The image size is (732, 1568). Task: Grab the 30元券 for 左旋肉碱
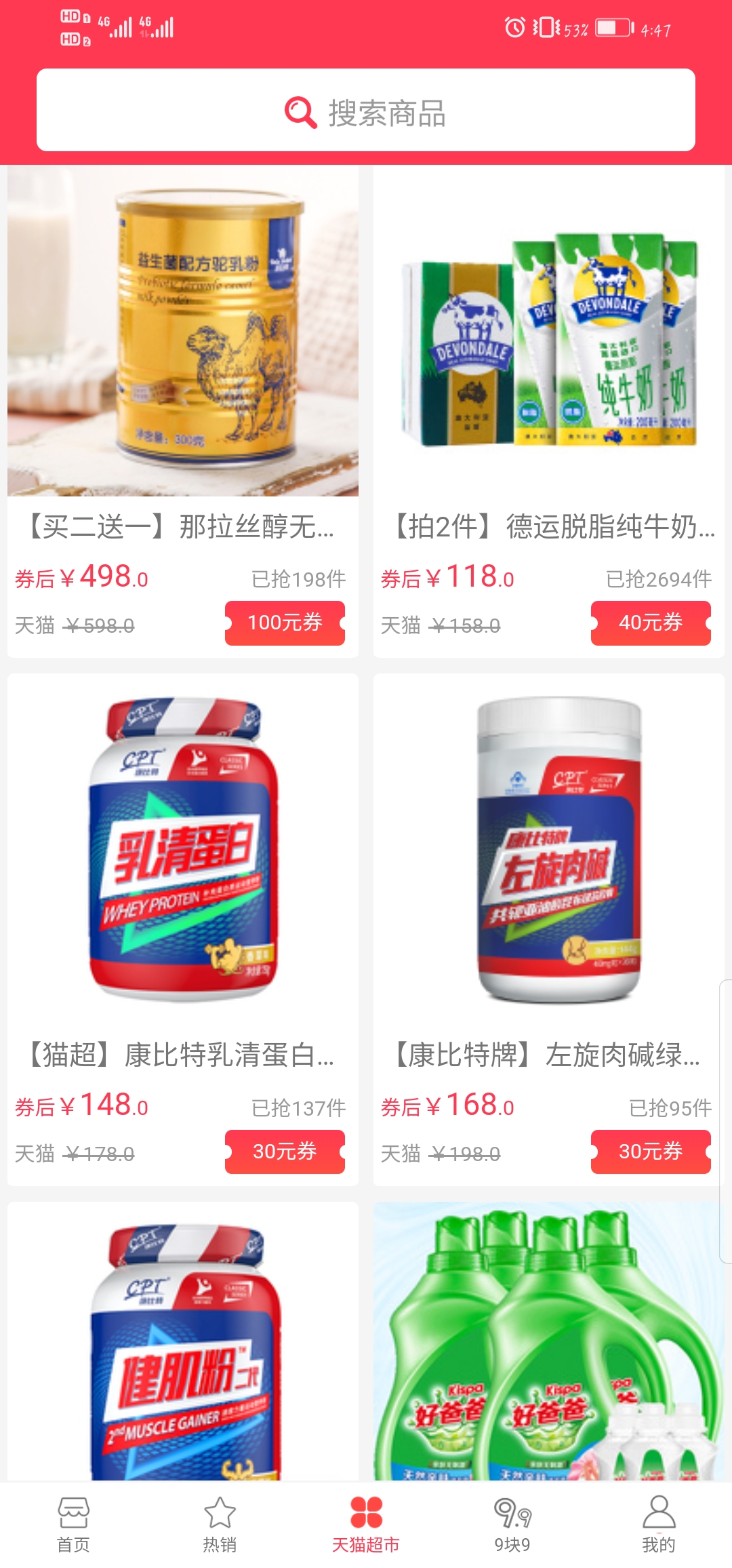[651, 1151]
